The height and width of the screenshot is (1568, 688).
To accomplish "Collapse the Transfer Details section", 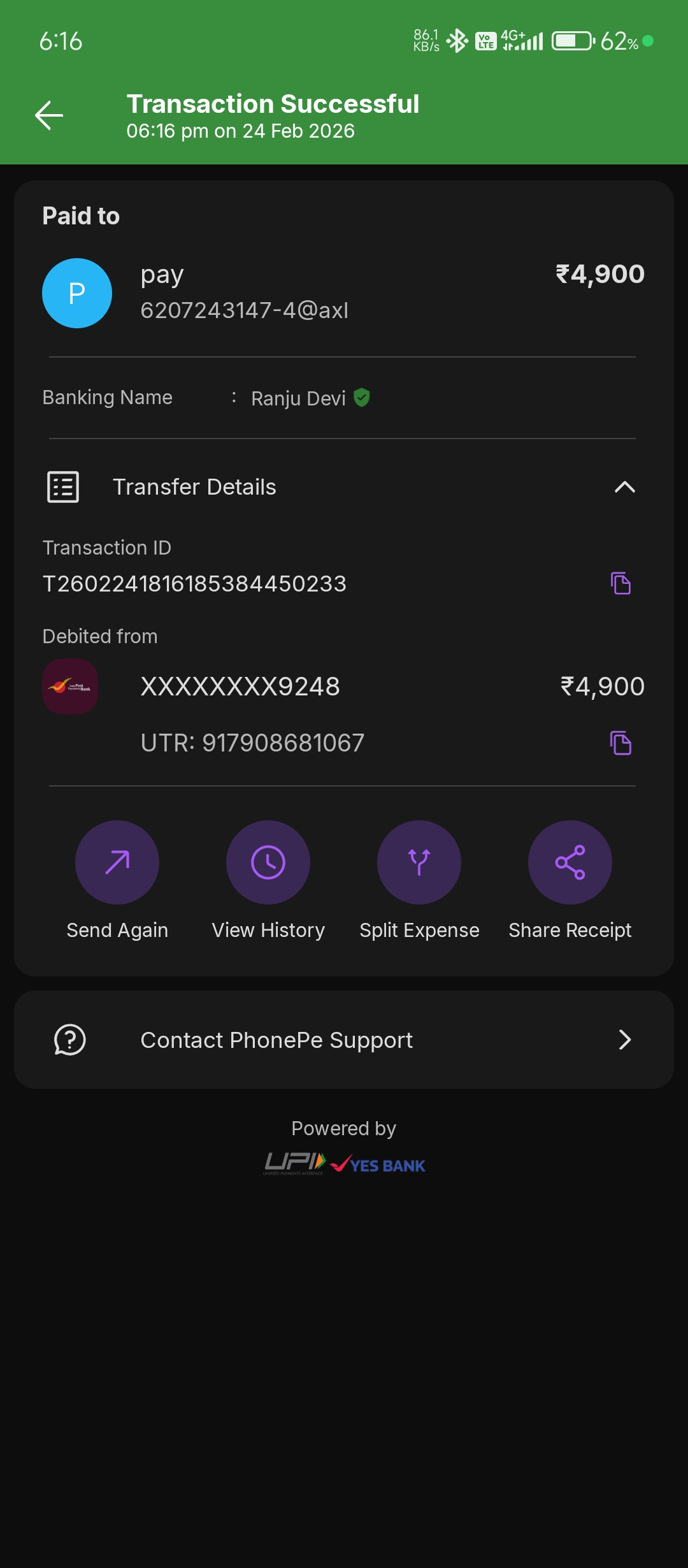I will point(624,487).
